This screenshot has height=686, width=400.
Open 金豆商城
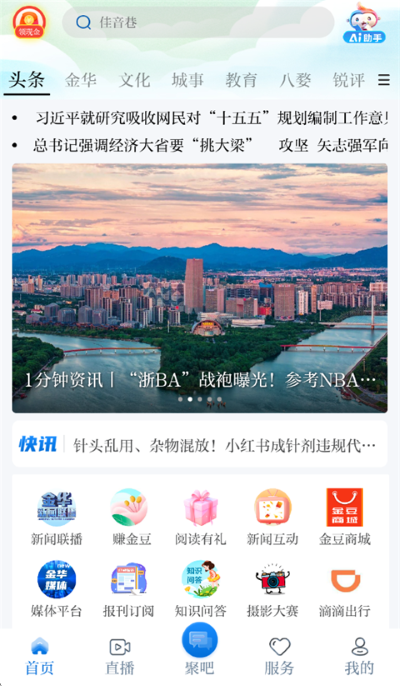click(x=345, y=517)
